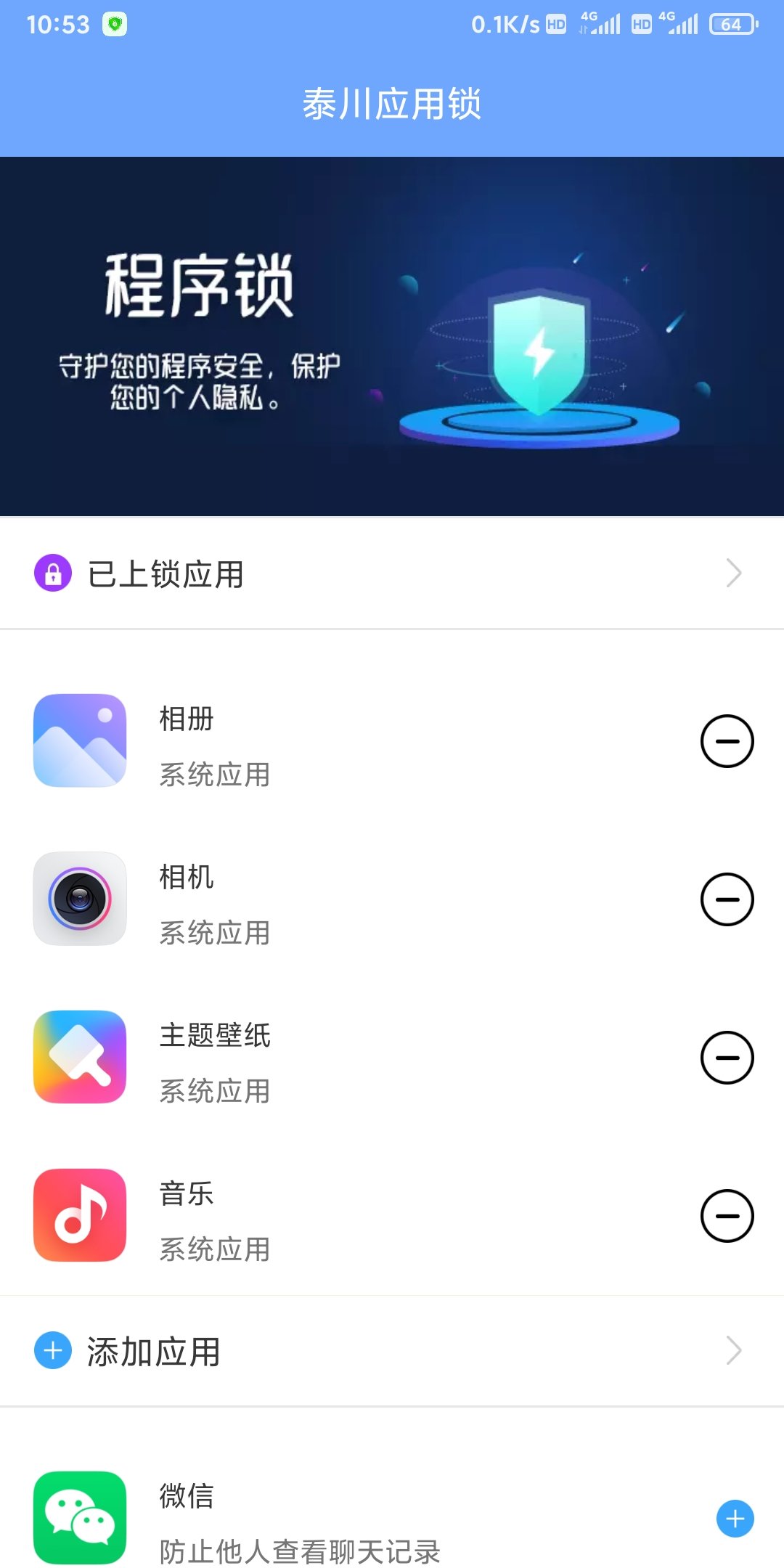
Task: Click the 微信 (WeChat) green icon
Action: tap(80, 1517)
